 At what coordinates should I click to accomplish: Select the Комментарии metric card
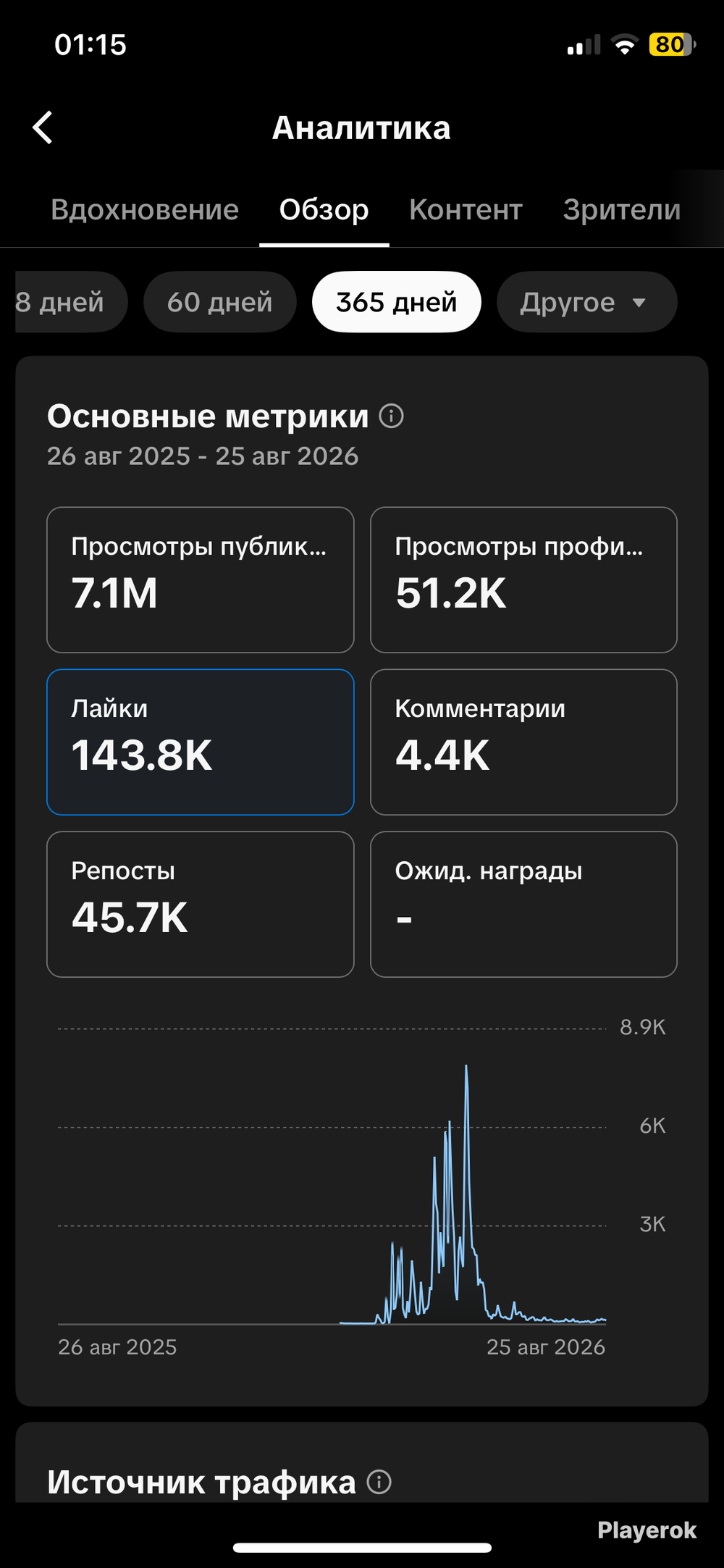(523, 742)
